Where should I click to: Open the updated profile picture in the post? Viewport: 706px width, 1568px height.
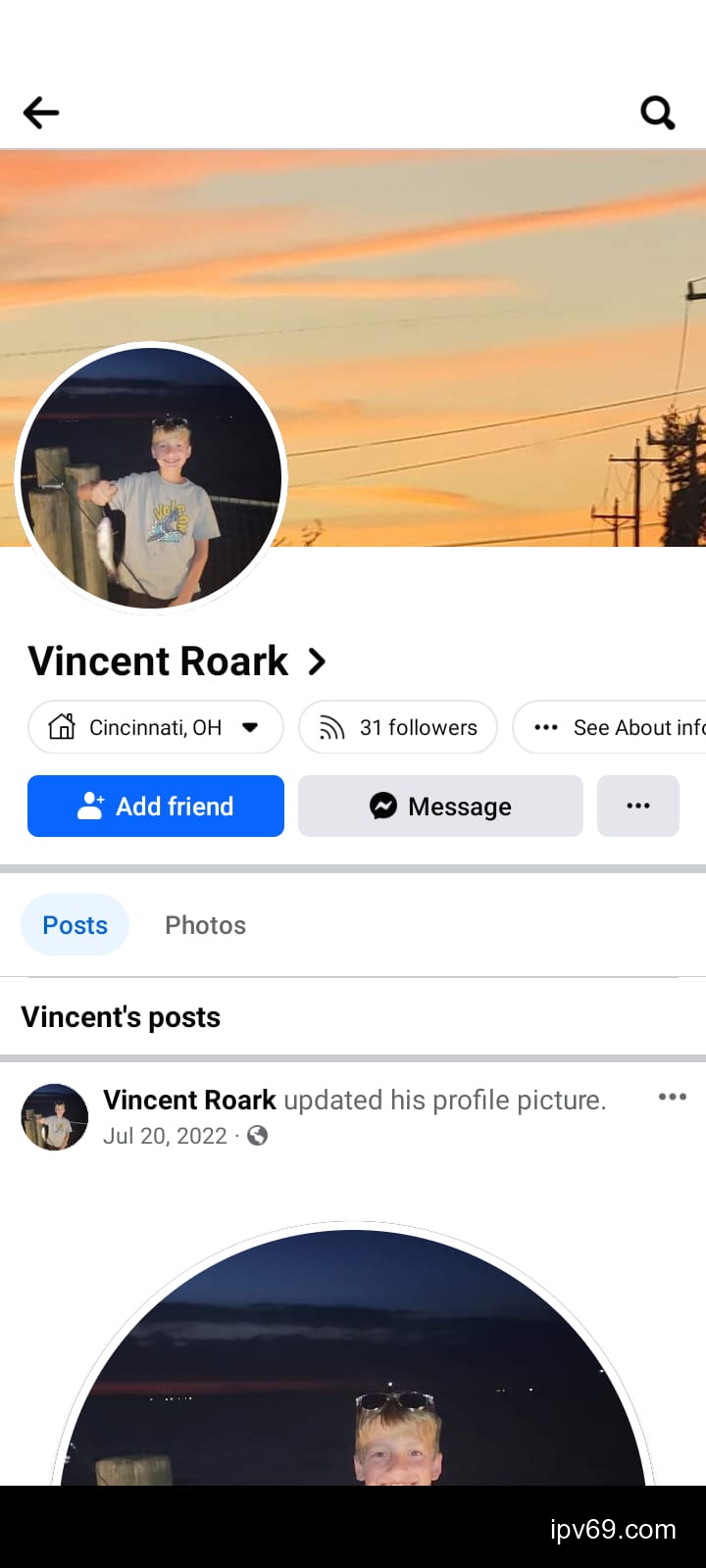coord(353,1372)
